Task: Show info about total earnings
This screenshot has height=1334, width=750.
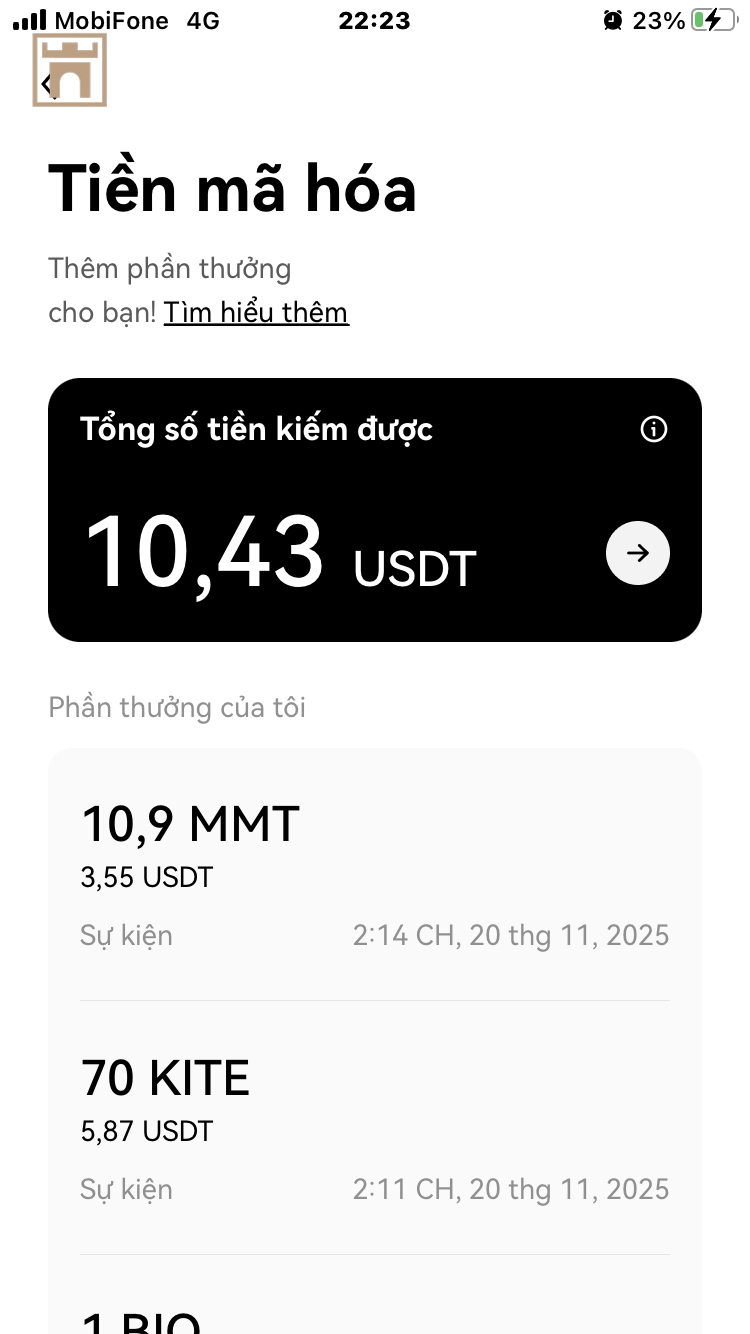Action: point(653,430)
